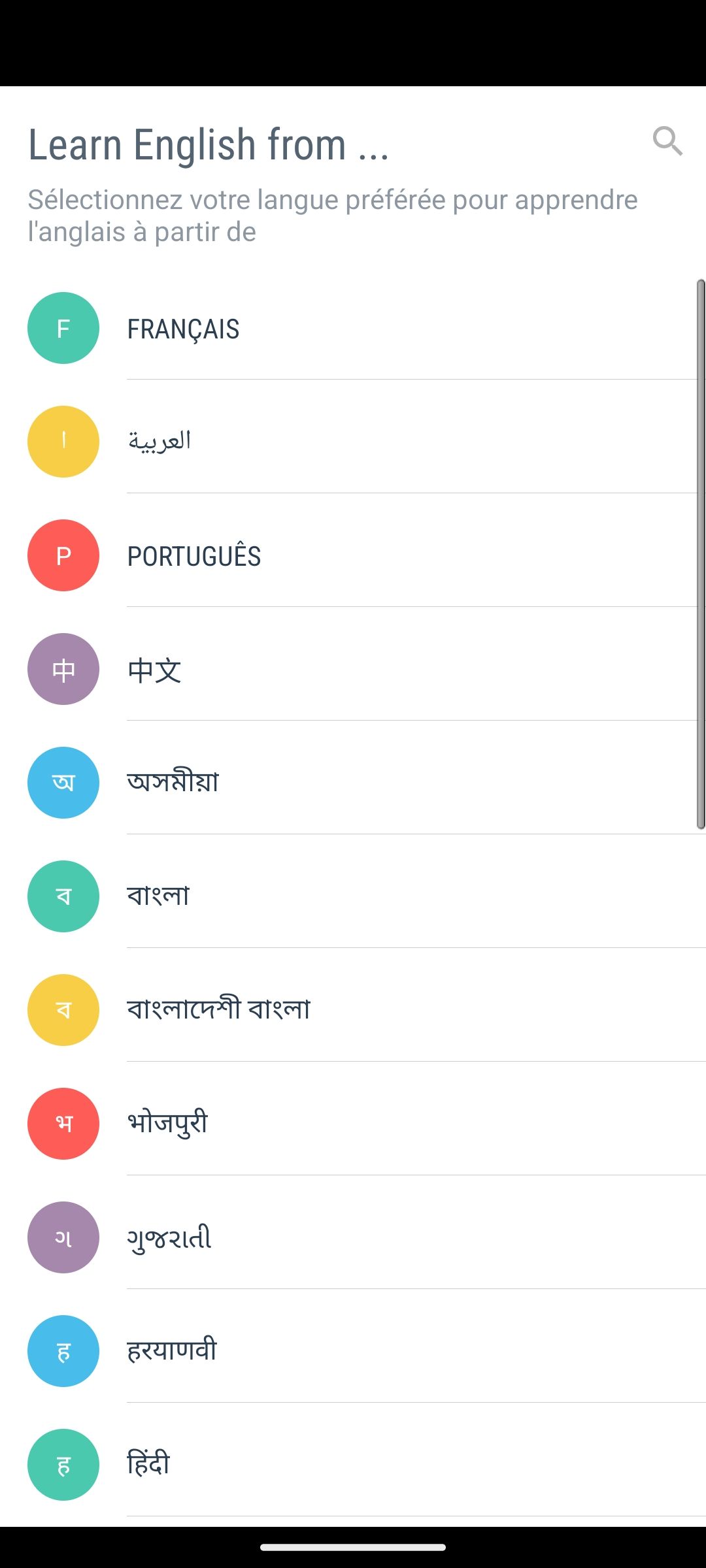
Task: Click the blue circle icon beside অসমীয়া
Action: (x=63, y=782)
